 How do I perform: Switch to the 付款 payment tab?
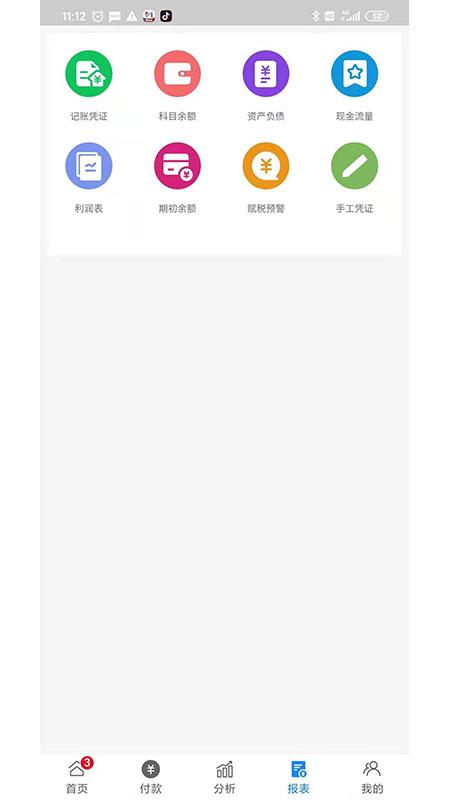coord(151,776)
